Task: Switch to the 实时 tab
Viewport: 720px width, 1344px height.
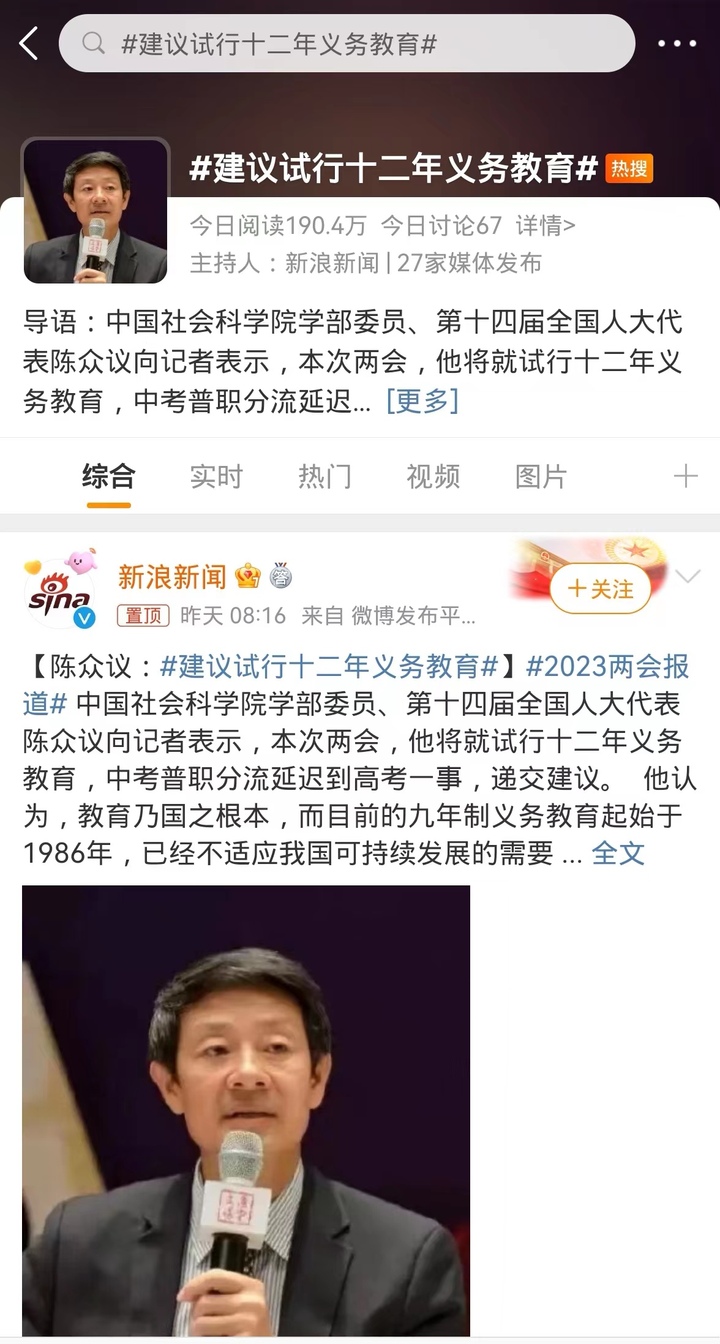Action: 216,477
